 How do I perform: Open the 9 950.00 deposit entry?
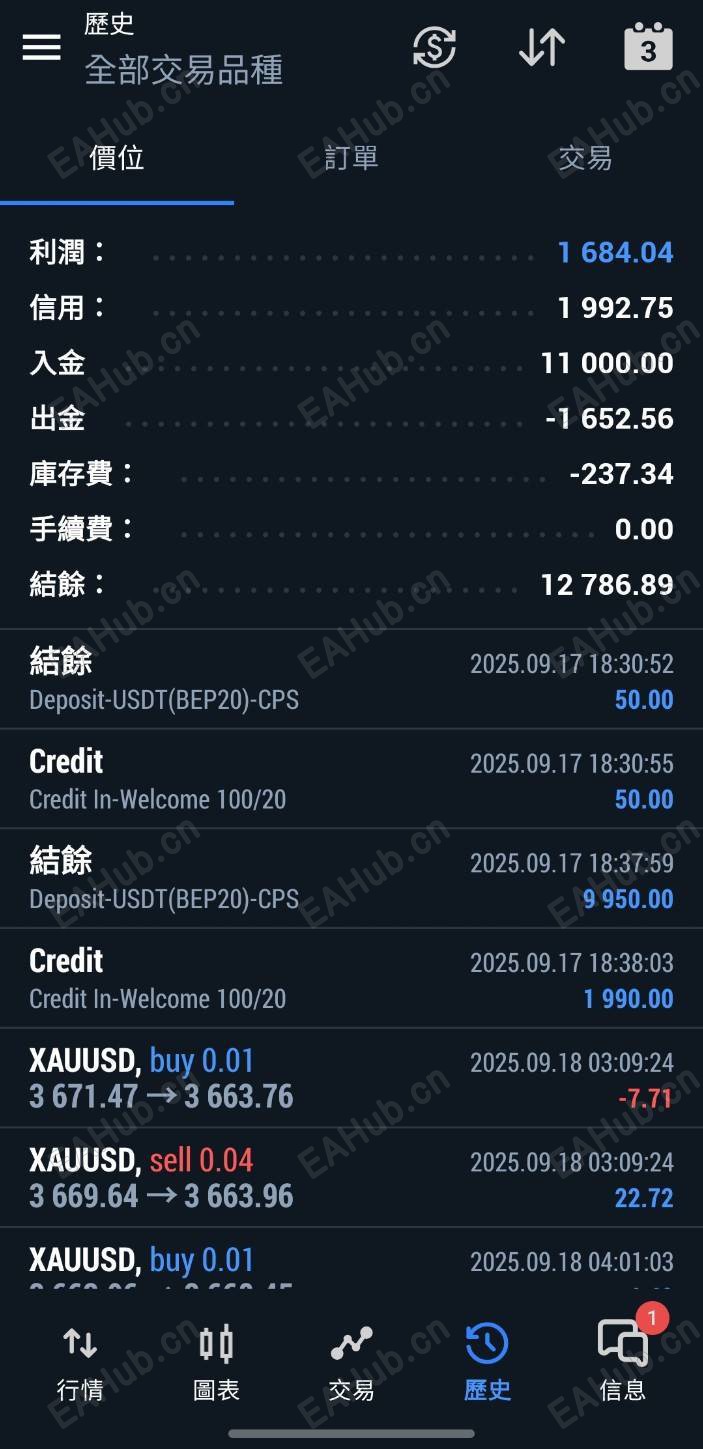click(x=351, y=879)
